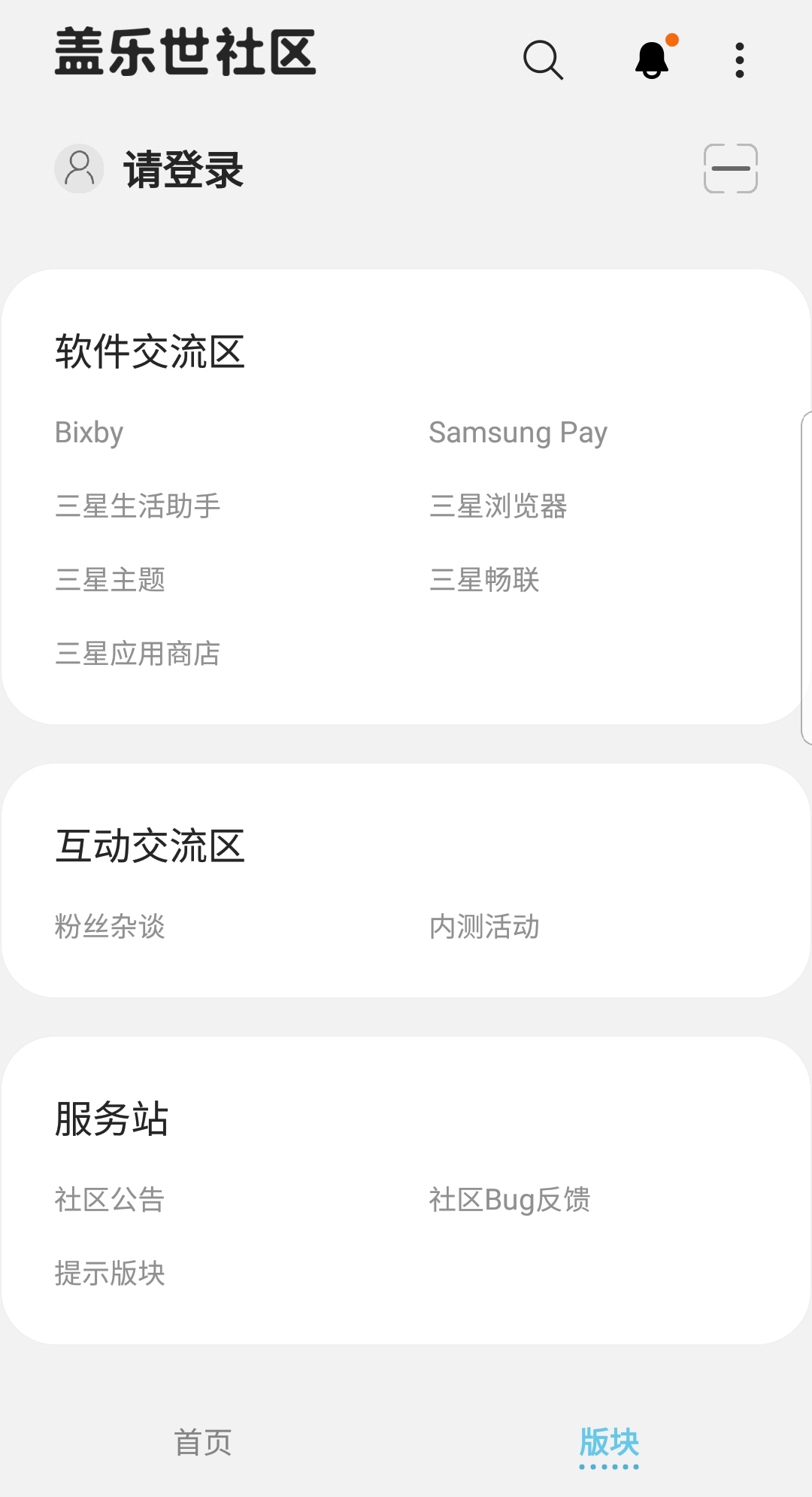Open 社区公告 board
812x1497 pixels.
[110, 1200]
